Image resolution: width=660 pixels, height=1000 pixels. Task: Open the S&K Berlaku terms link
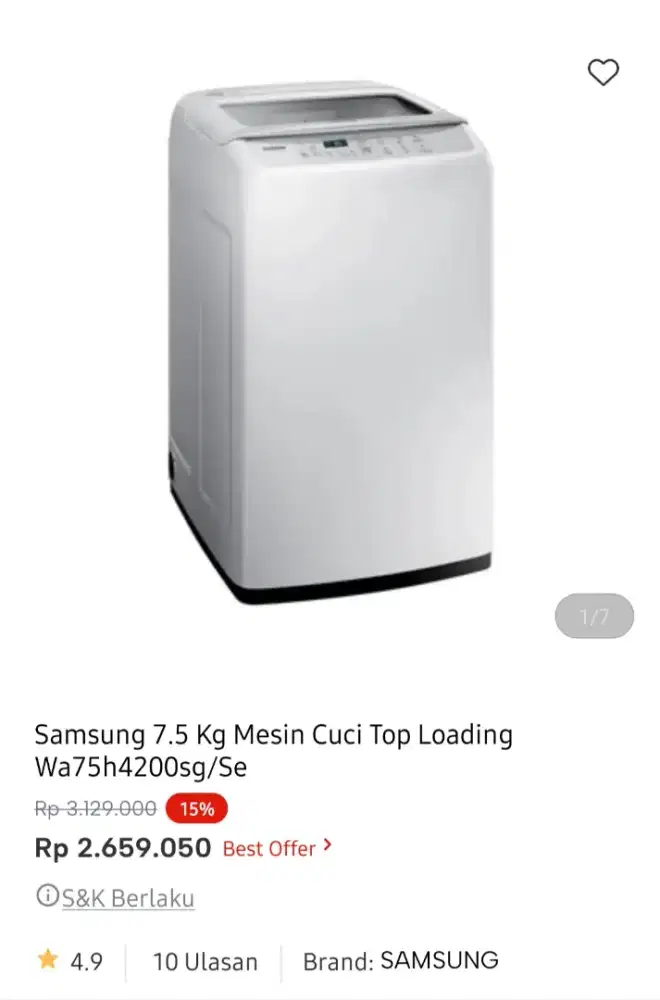click(127, 898)
